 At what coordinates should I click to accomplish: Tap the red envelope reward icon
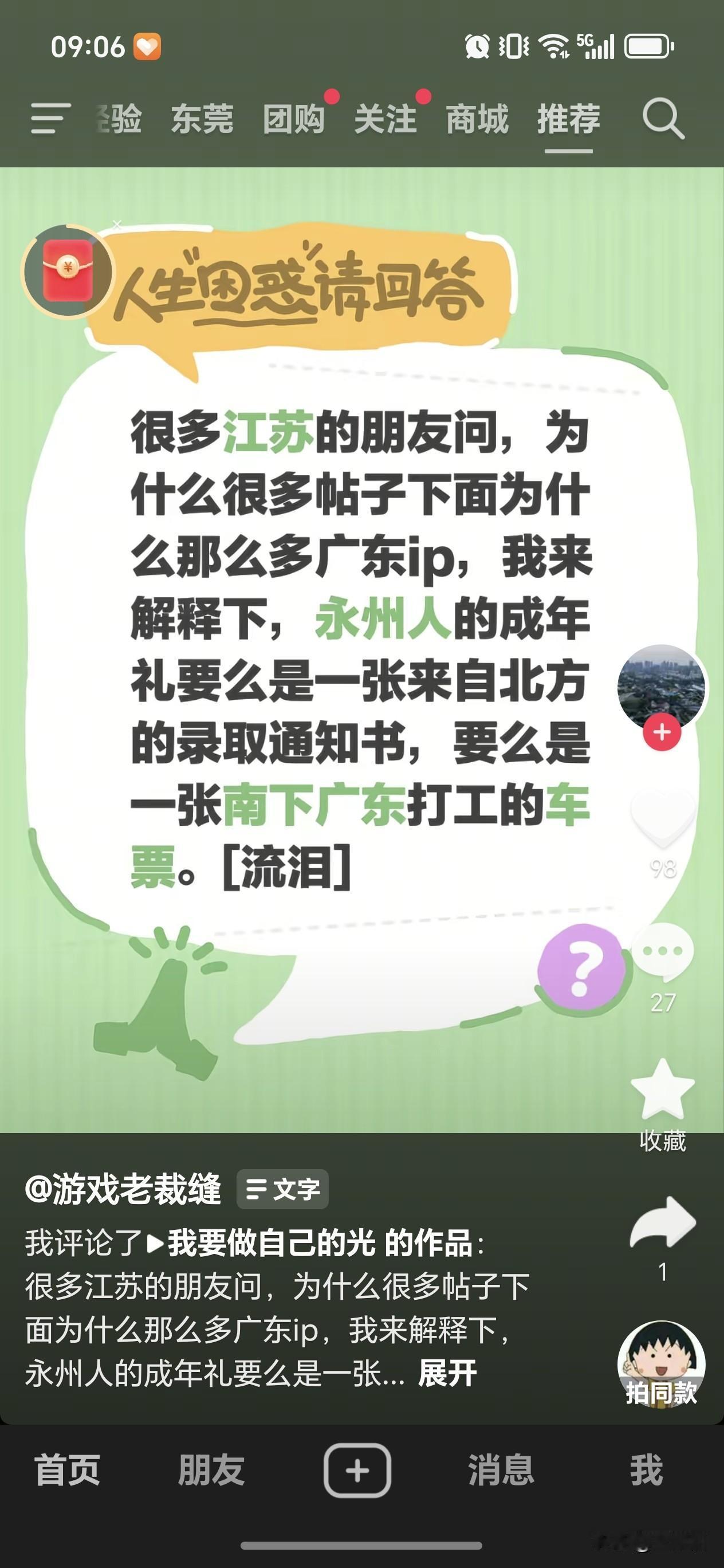coord(68,272)
